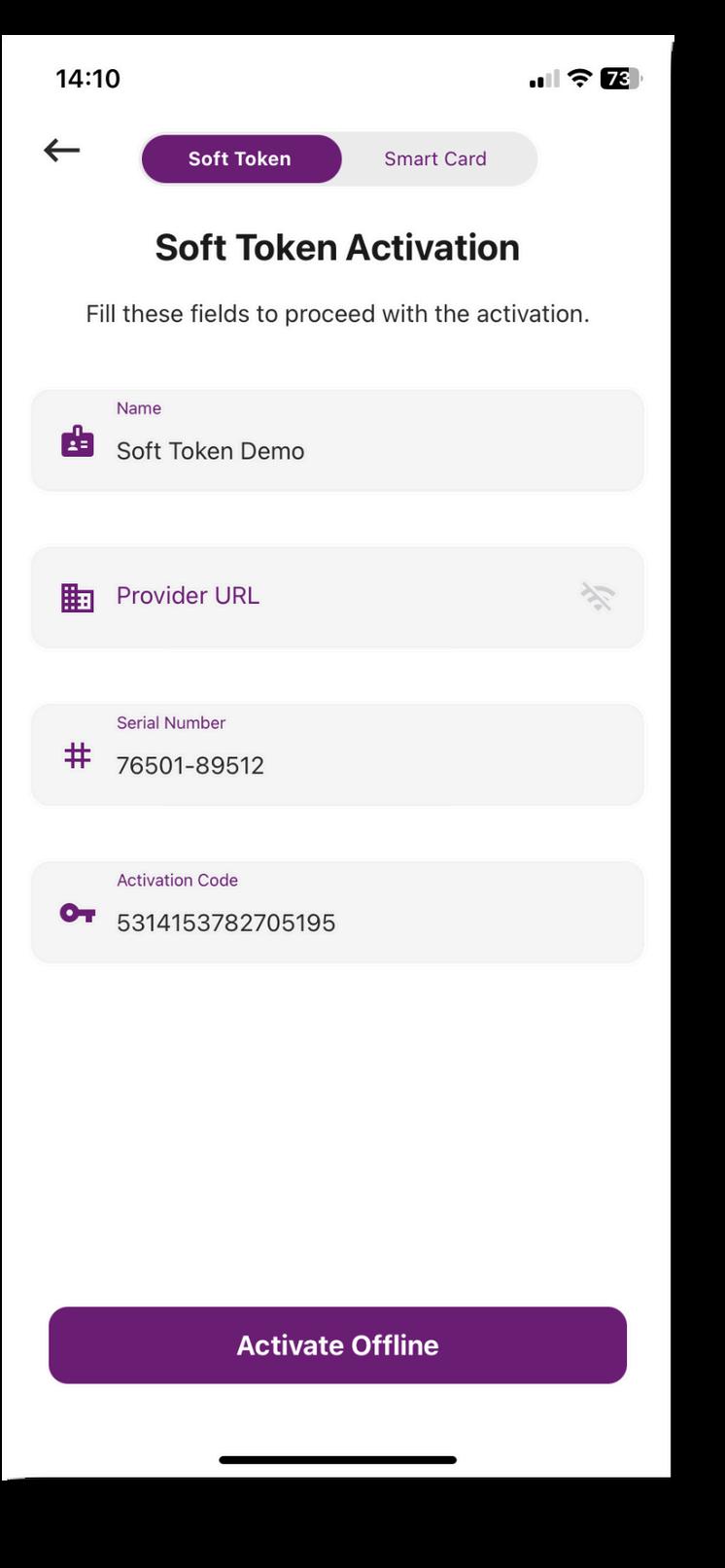Edit the Serial Number field
The height and width of the screenshot is (1568, 725).
pos(337,754)
